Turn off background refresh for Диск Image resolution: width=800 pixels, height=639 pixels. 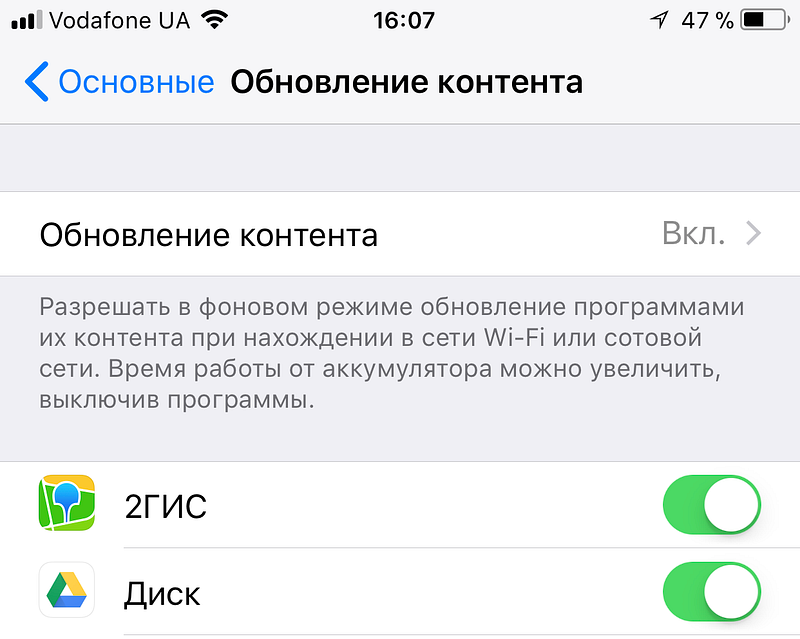[711, 593]
